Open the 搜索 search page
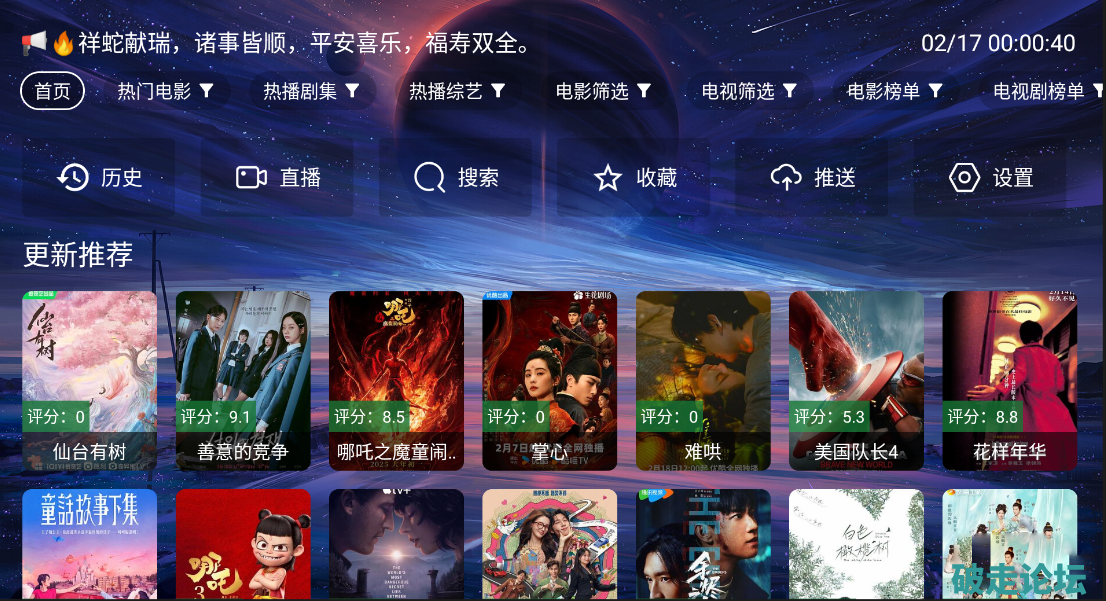This screenshot has width=1106, height=601. (x=456, y=178)
